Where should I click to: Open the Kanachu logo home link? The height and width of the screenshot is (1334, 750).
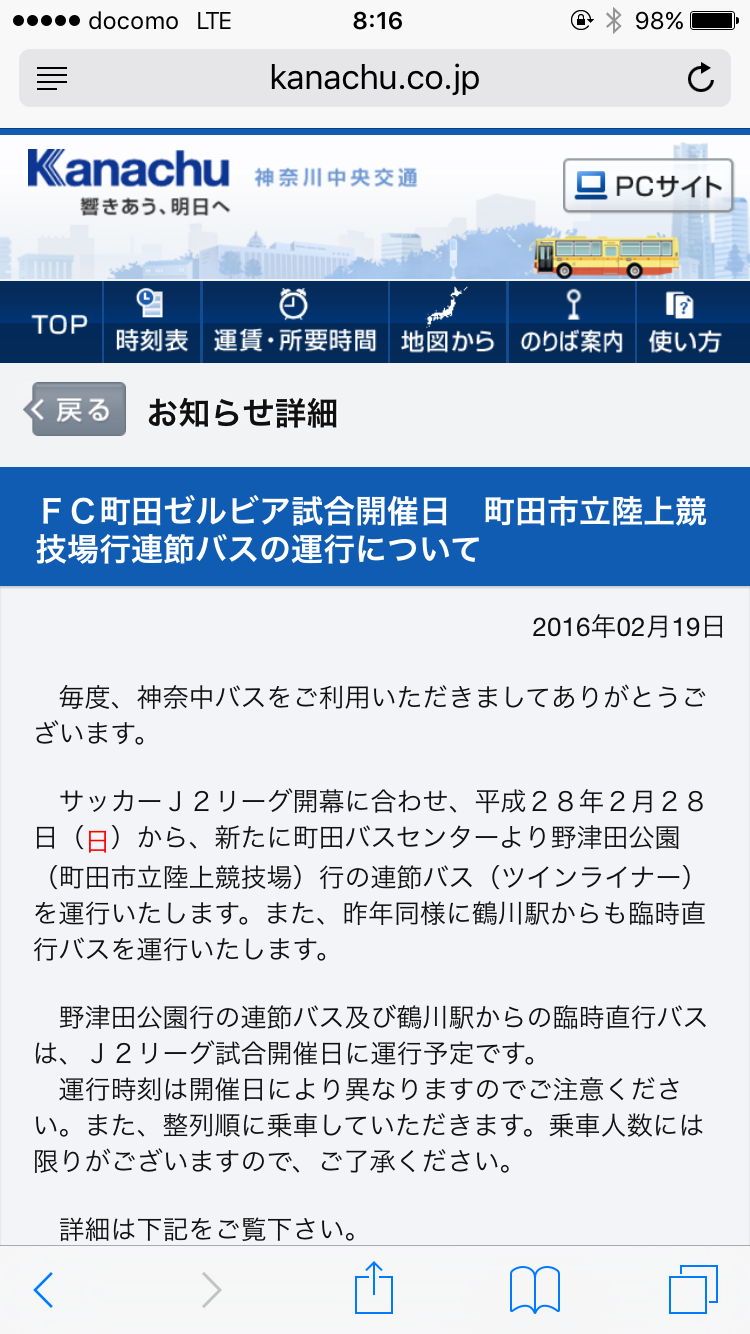(130, 178)
